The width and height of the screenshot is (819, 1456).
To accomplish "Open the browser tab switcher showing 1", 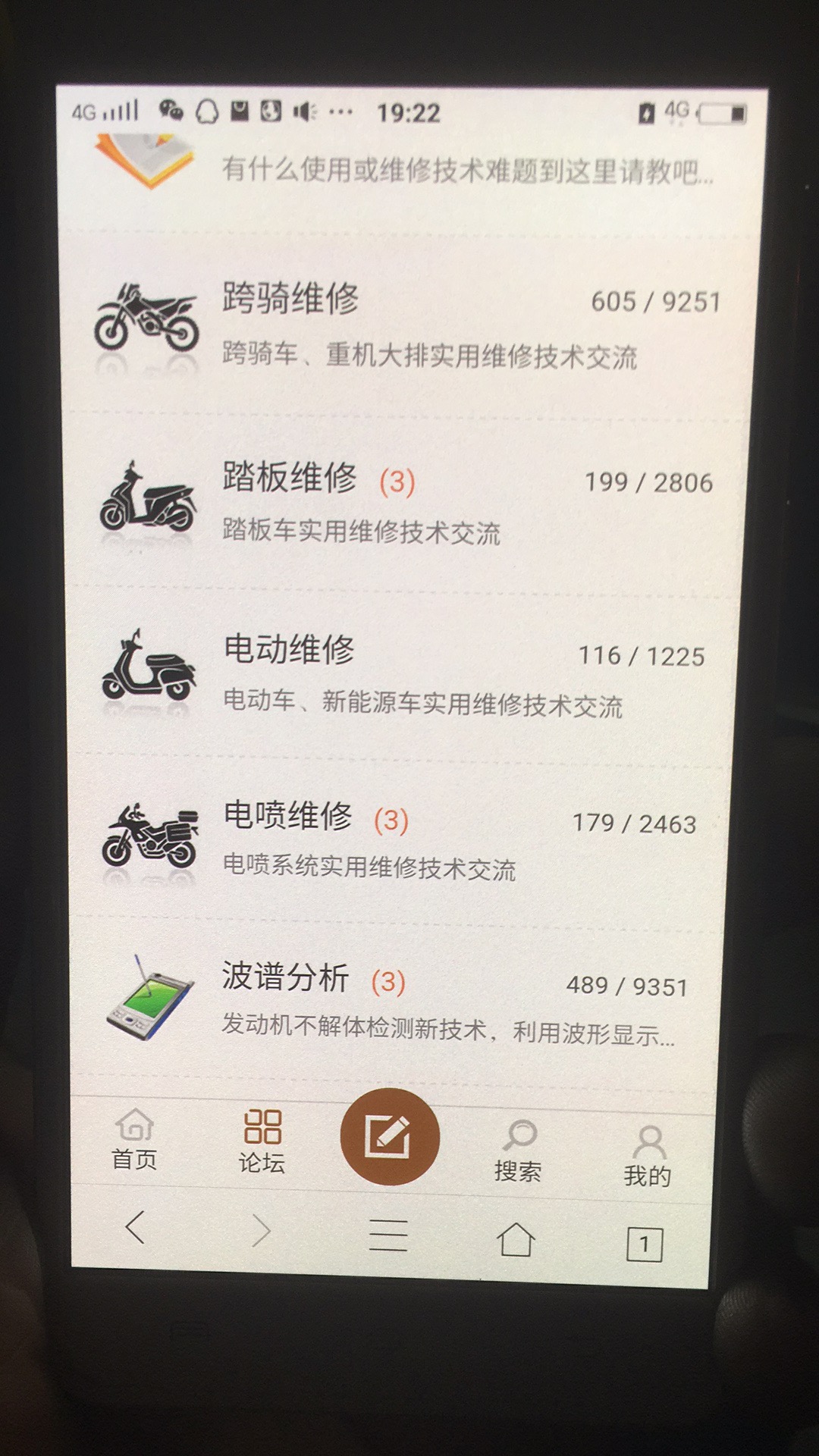I will click(645, 1244).
